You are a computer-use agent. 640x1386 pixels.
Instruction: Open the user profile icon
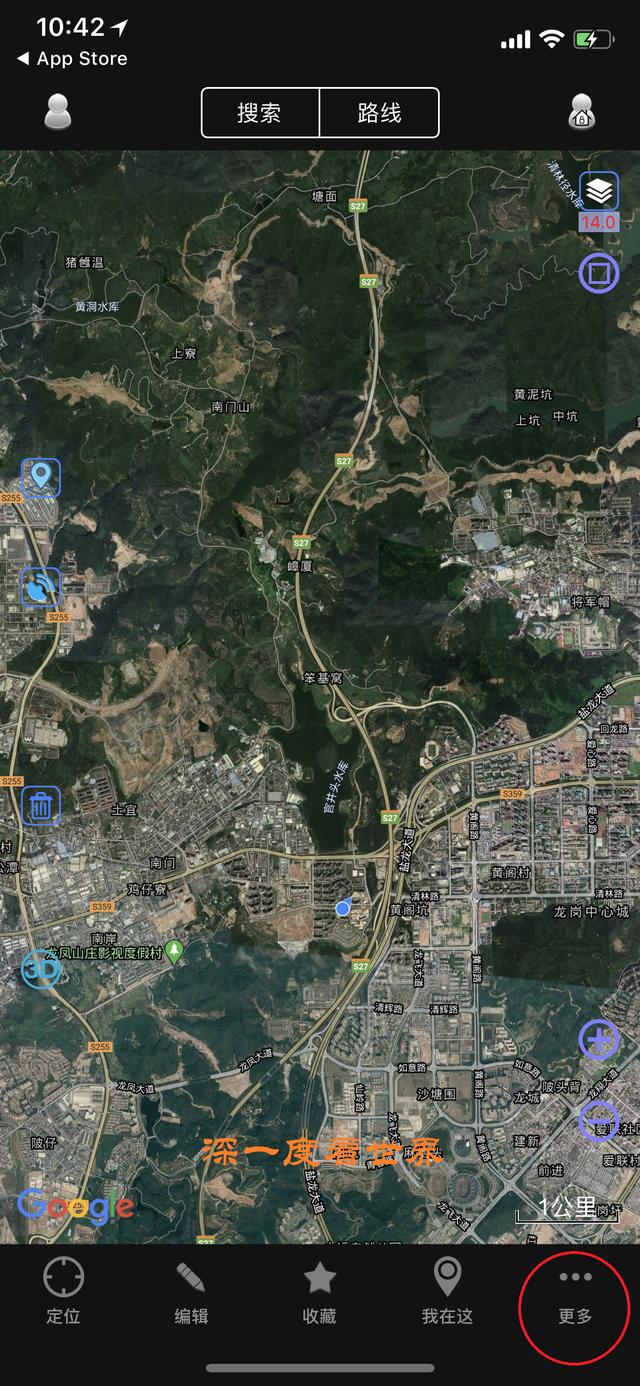click(x=58, y=112)
